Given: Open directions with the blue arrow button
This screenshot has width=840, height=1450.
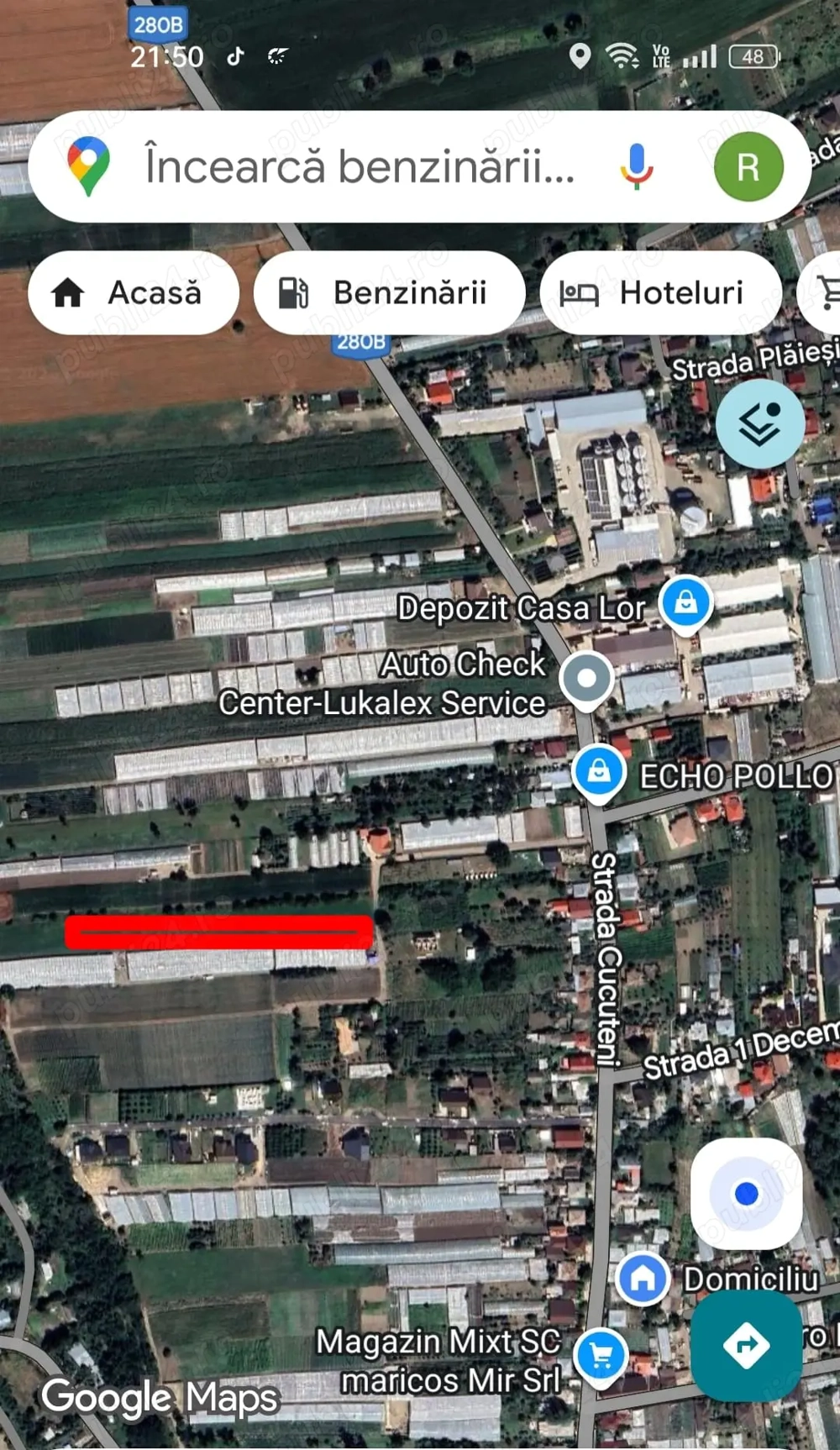Looking at the screenshot, I should [x=746, y=1345].
